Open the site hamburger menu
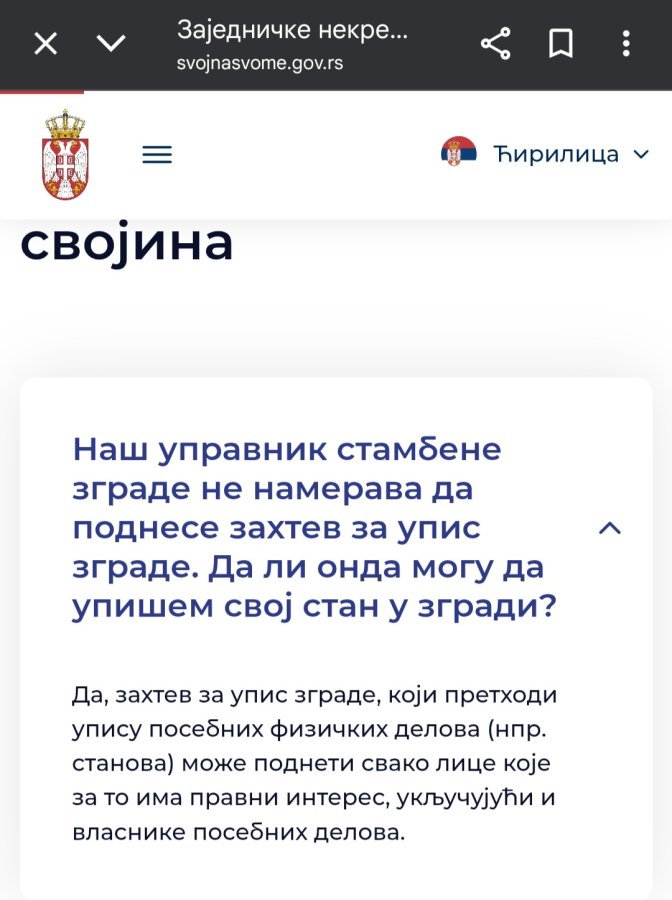This screenshot has width=672, height=900. coord(157,155)
